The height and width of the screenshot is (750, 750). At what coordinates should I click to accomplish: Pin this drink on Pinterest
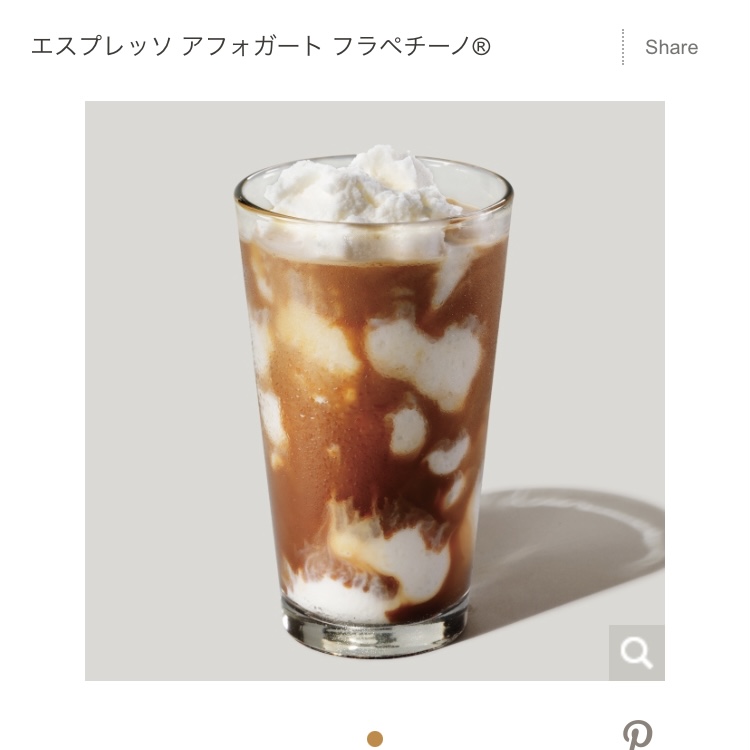[637, 735]
